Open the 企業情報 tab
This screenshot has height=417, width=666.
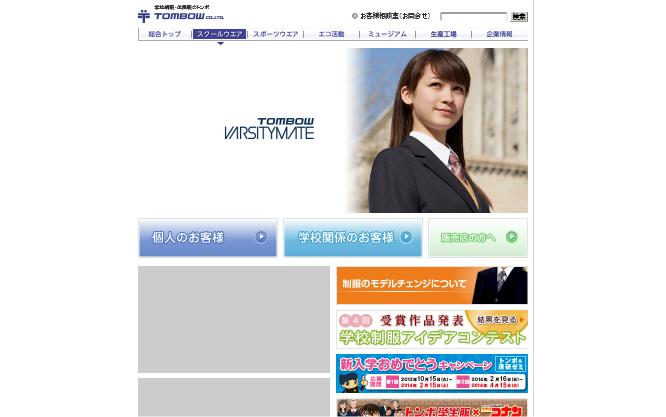tap(499, 34)
